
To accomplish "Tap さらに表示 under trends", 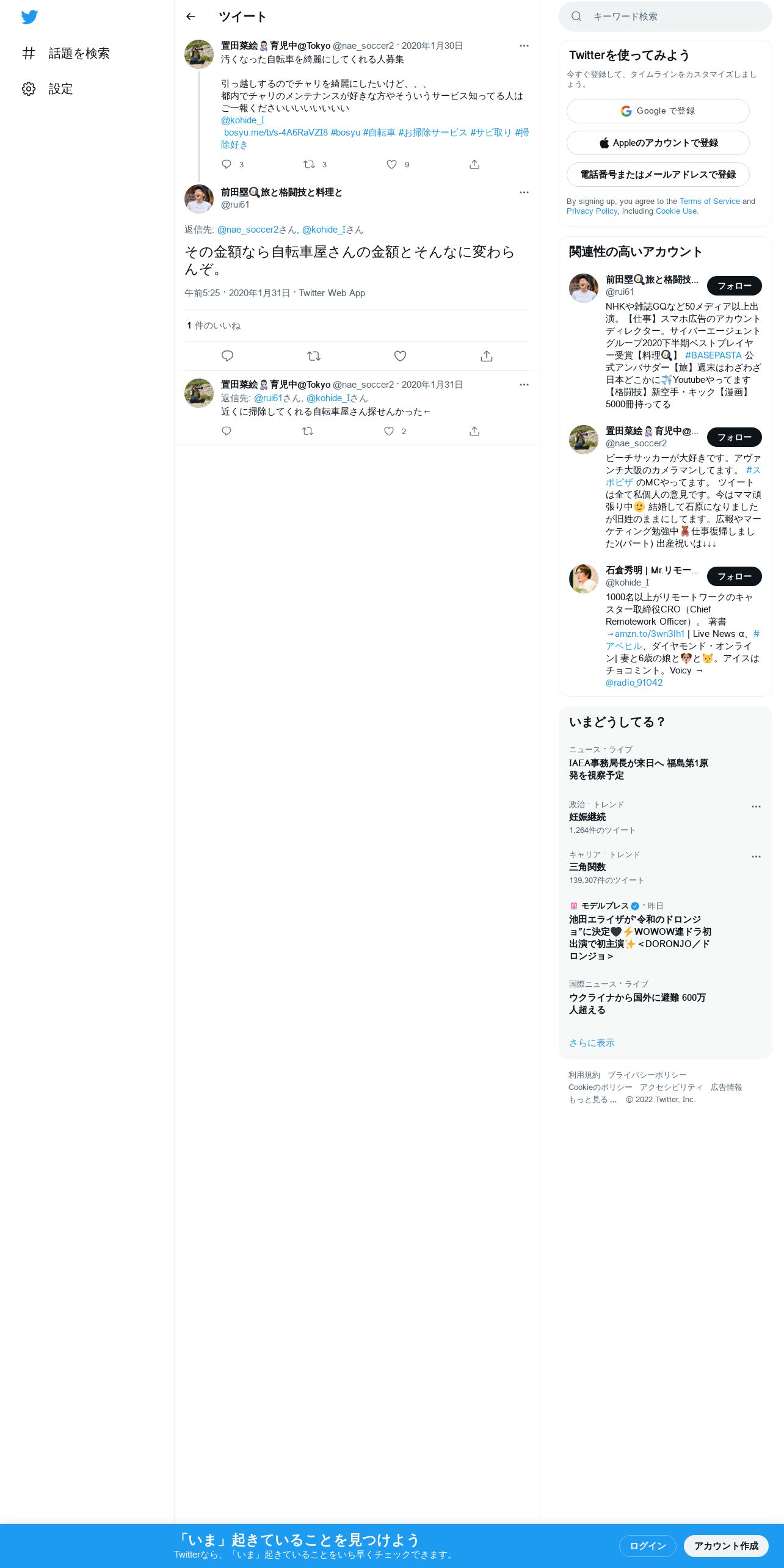I will (x=592, y=1043).
